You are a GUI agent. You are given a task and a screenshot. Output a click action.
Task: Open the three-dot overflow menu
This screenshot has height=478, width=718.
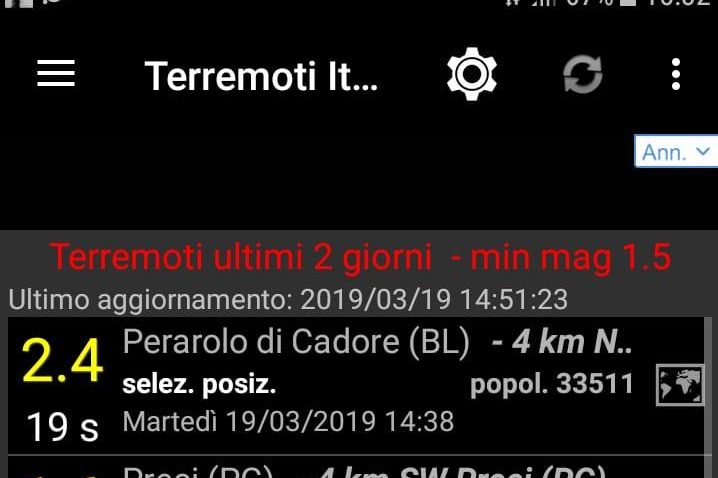pyautogui.click(x=676, y=75)
